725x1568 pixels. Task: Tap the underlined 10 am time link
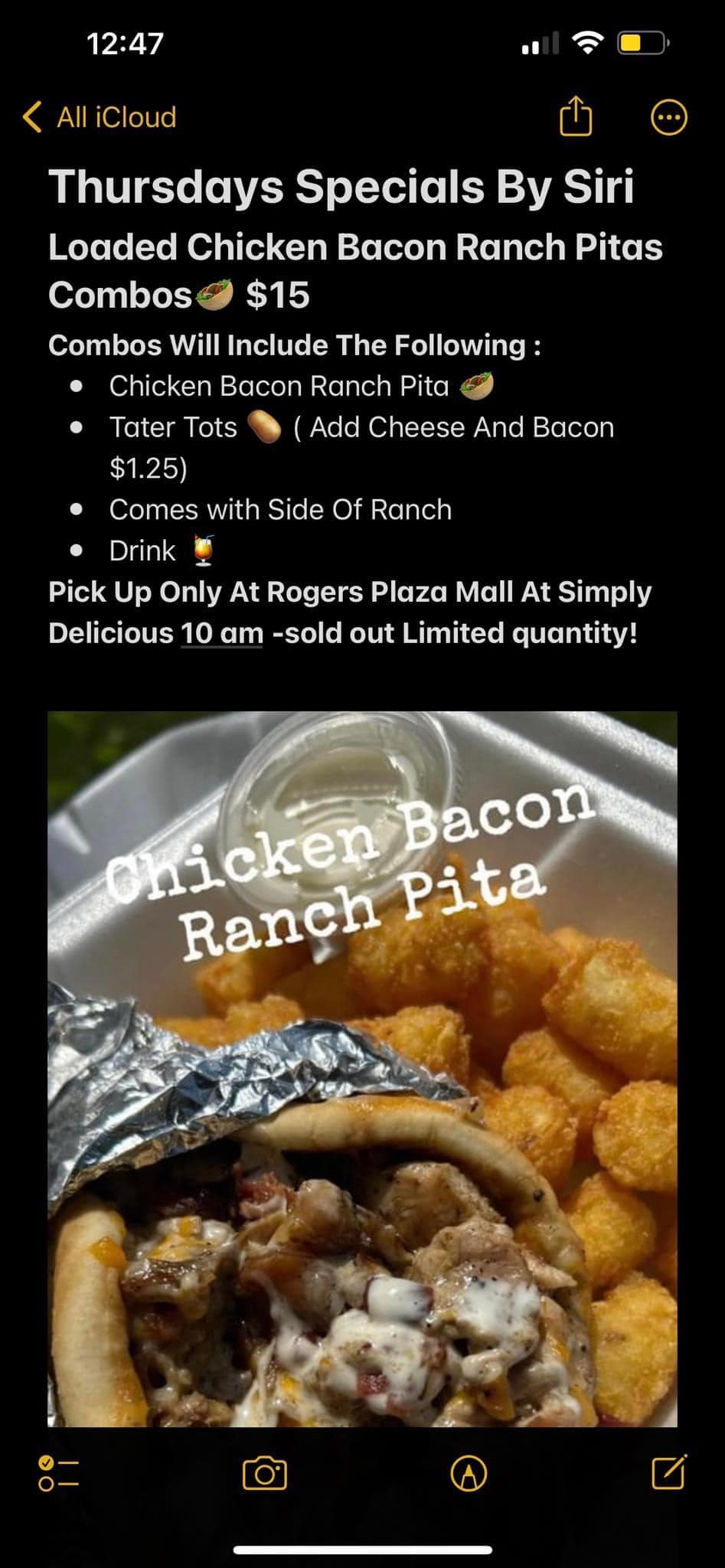(x=222, y=634)
